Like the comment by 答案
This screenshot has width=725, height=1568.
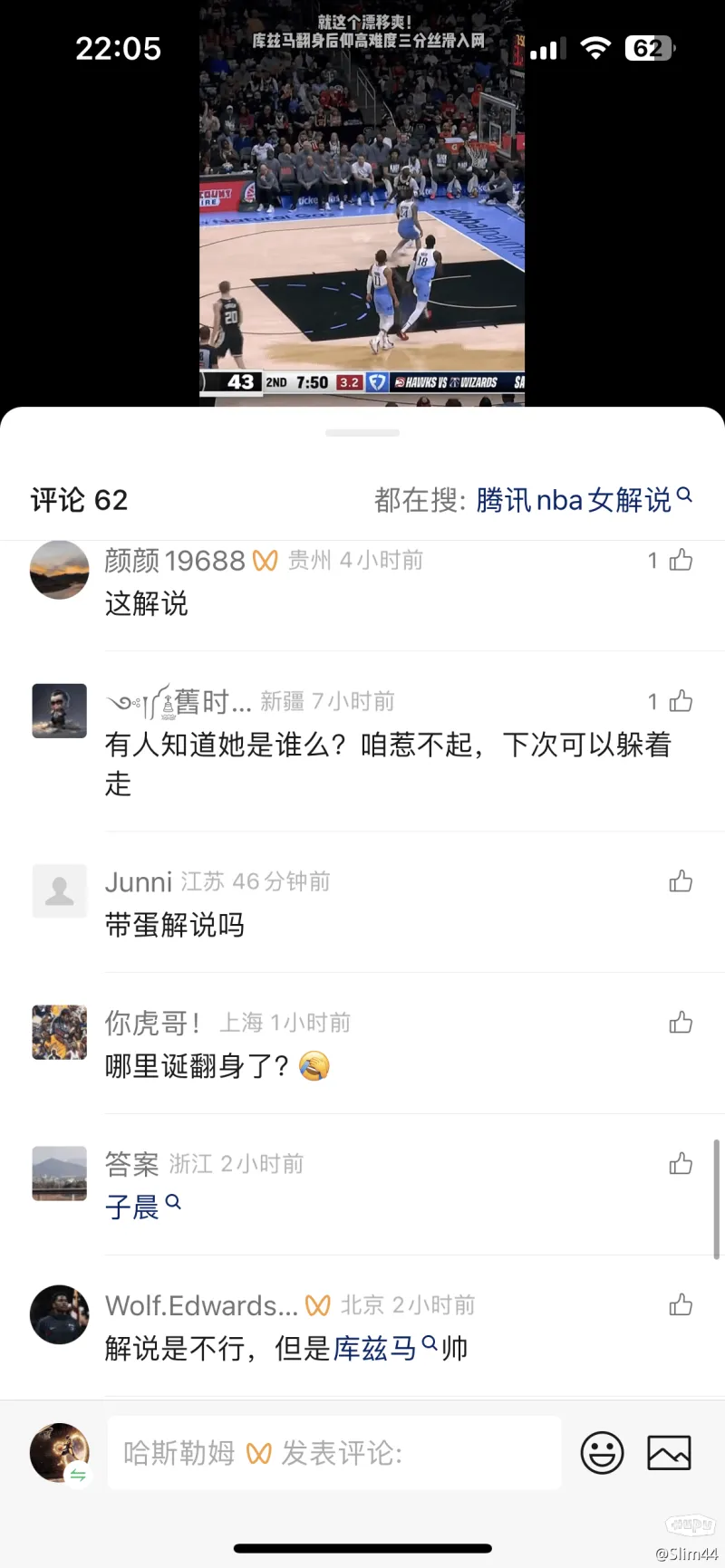point(681,1164)
